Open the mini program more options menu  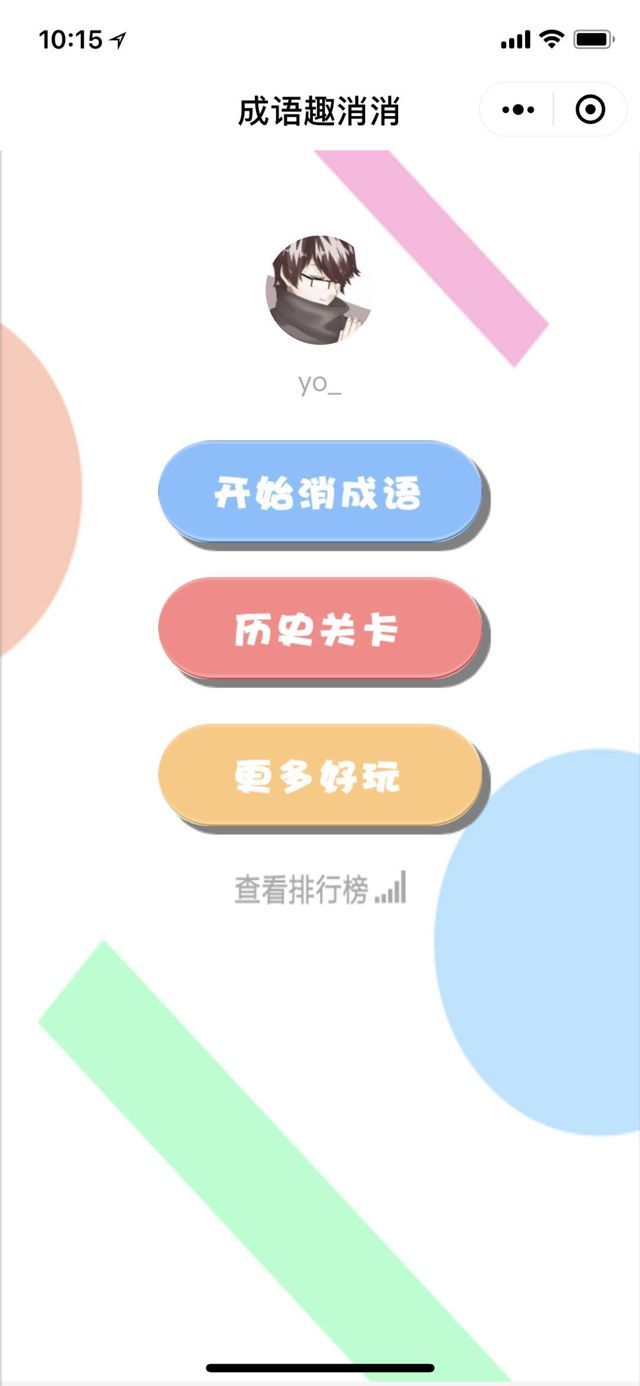518,110
